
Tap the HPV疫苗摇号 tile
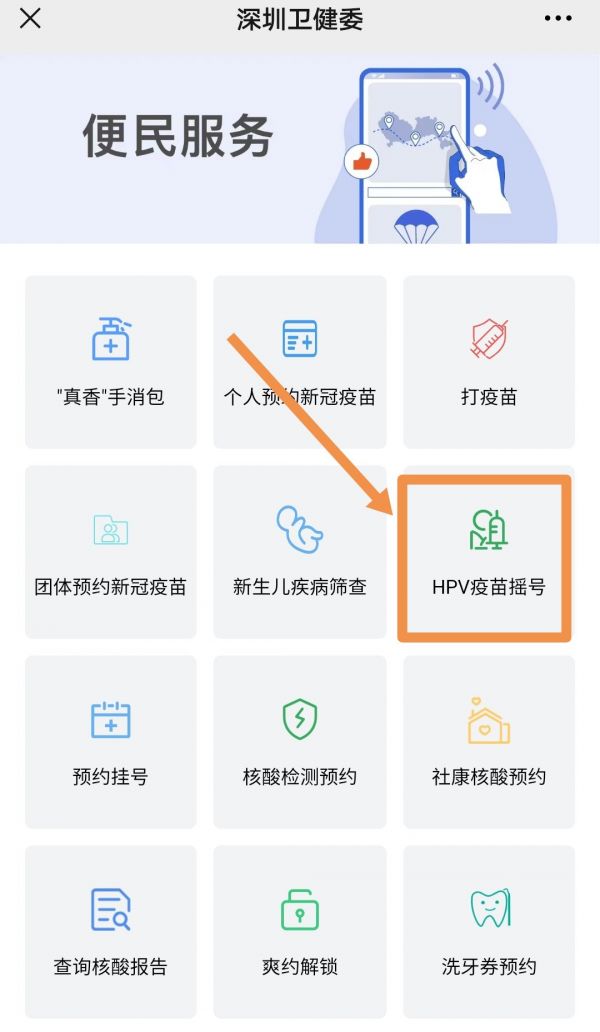(x=486, y=557)
